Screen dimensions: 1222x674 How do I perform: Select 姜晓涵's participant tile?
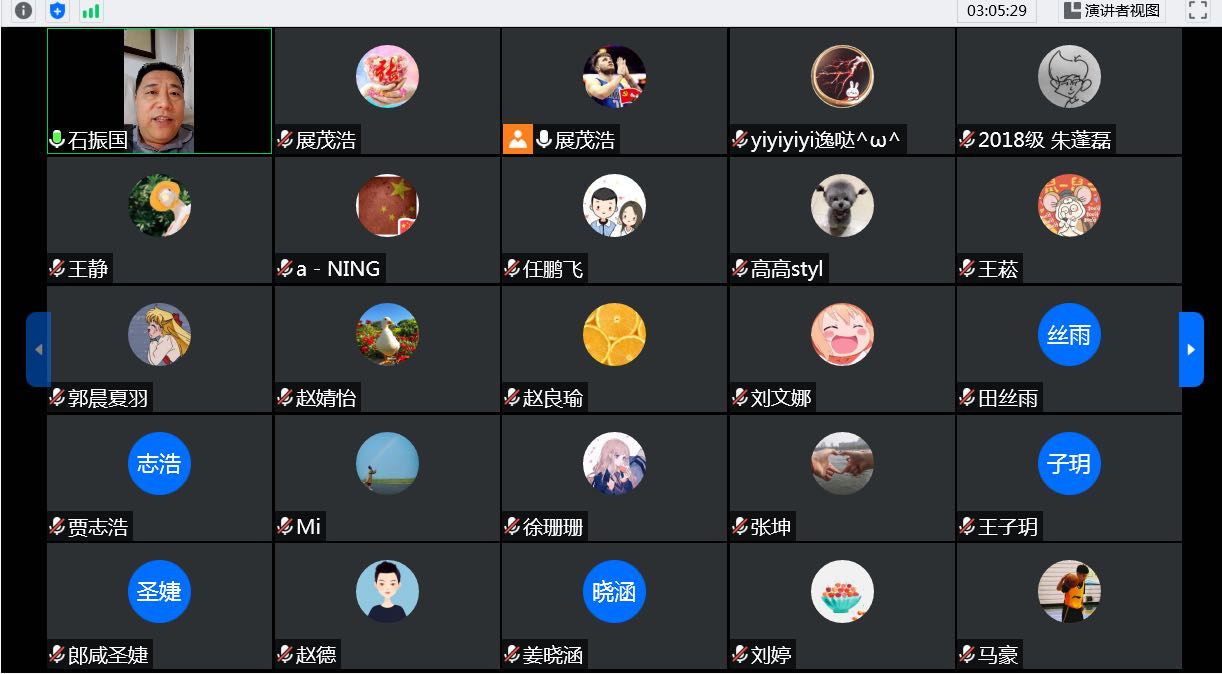point(614,606)
